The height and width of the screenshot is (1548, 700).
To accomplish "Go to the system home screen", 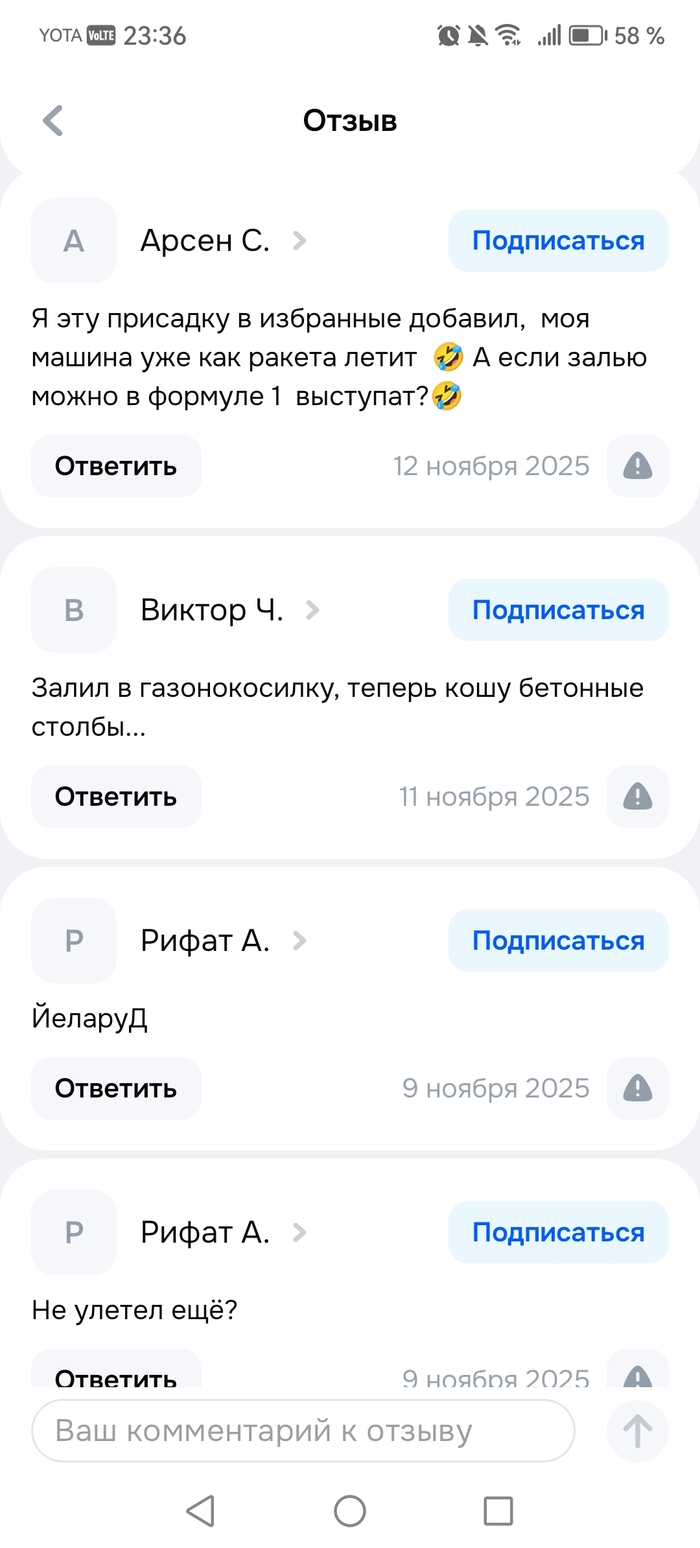I will coord(350,1510).
